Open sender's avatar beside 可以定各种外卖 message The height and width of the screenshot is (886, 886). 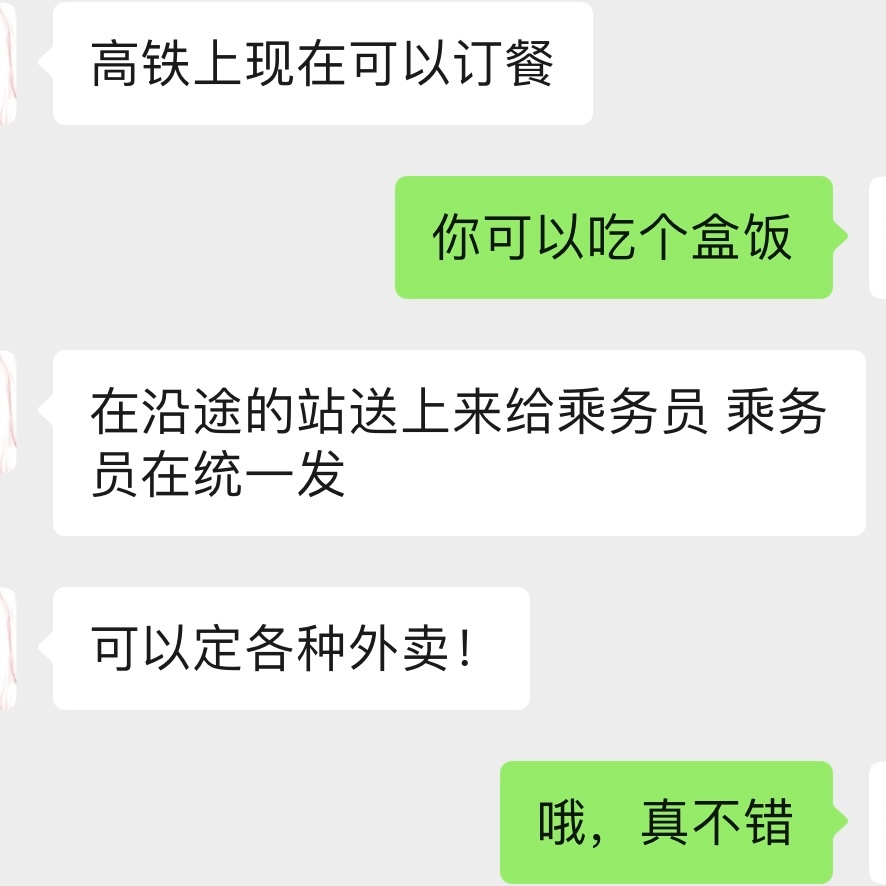[x=6, y=648]
